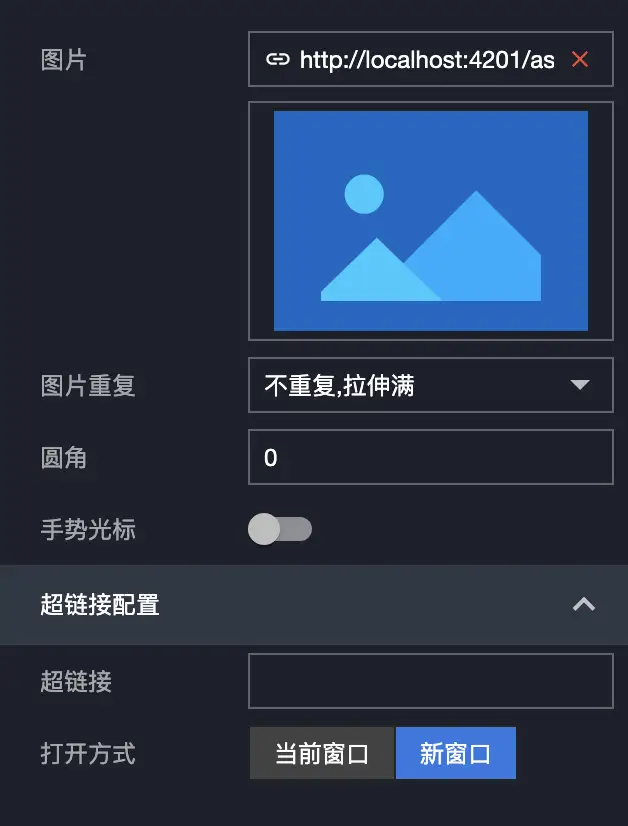This screenshot has width=628, height=826.
Task: Collapse the 超链接配置 section
Action: coord(583,604)
